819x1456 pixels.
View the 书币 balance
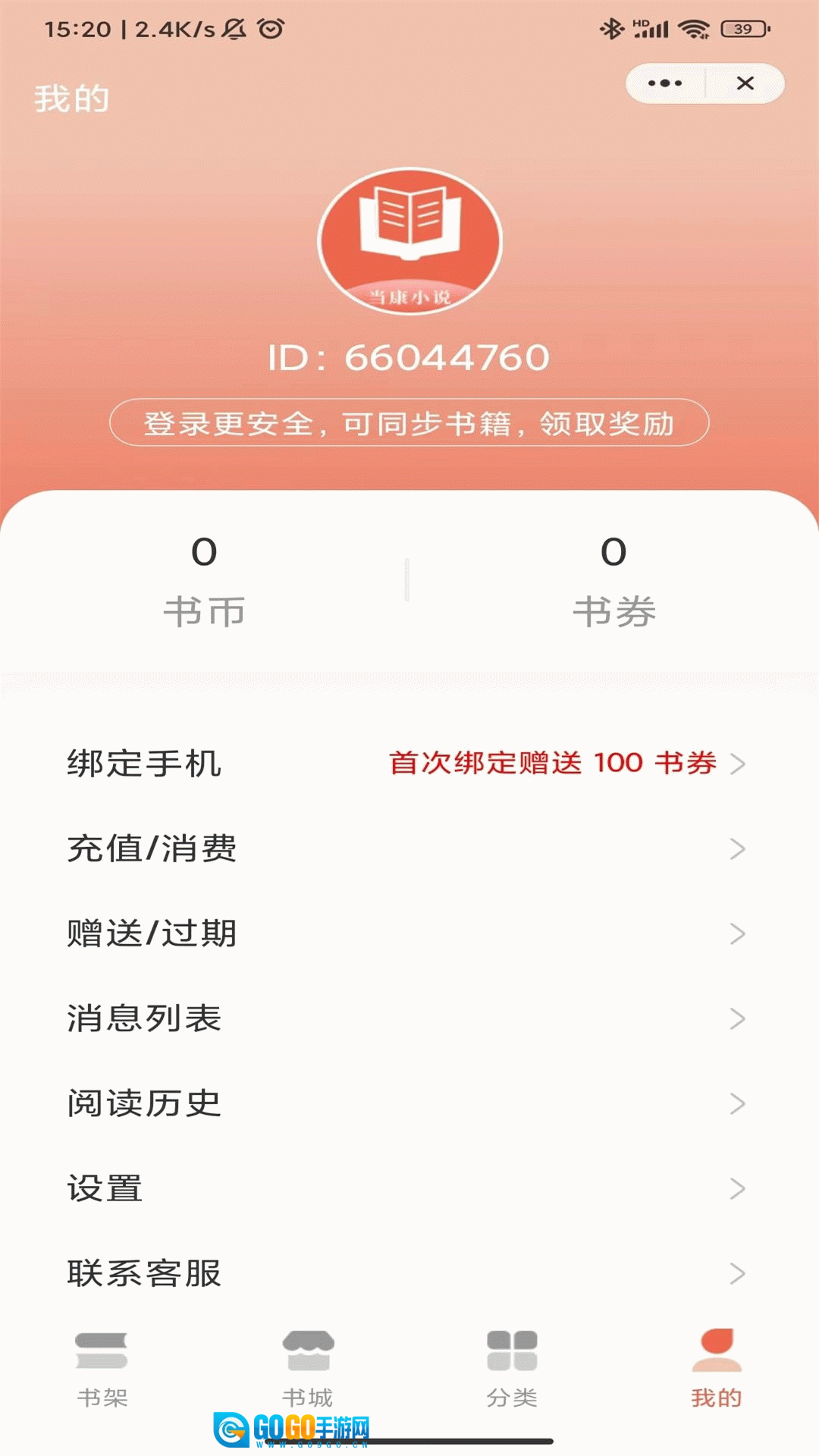(x=205, y=581)
